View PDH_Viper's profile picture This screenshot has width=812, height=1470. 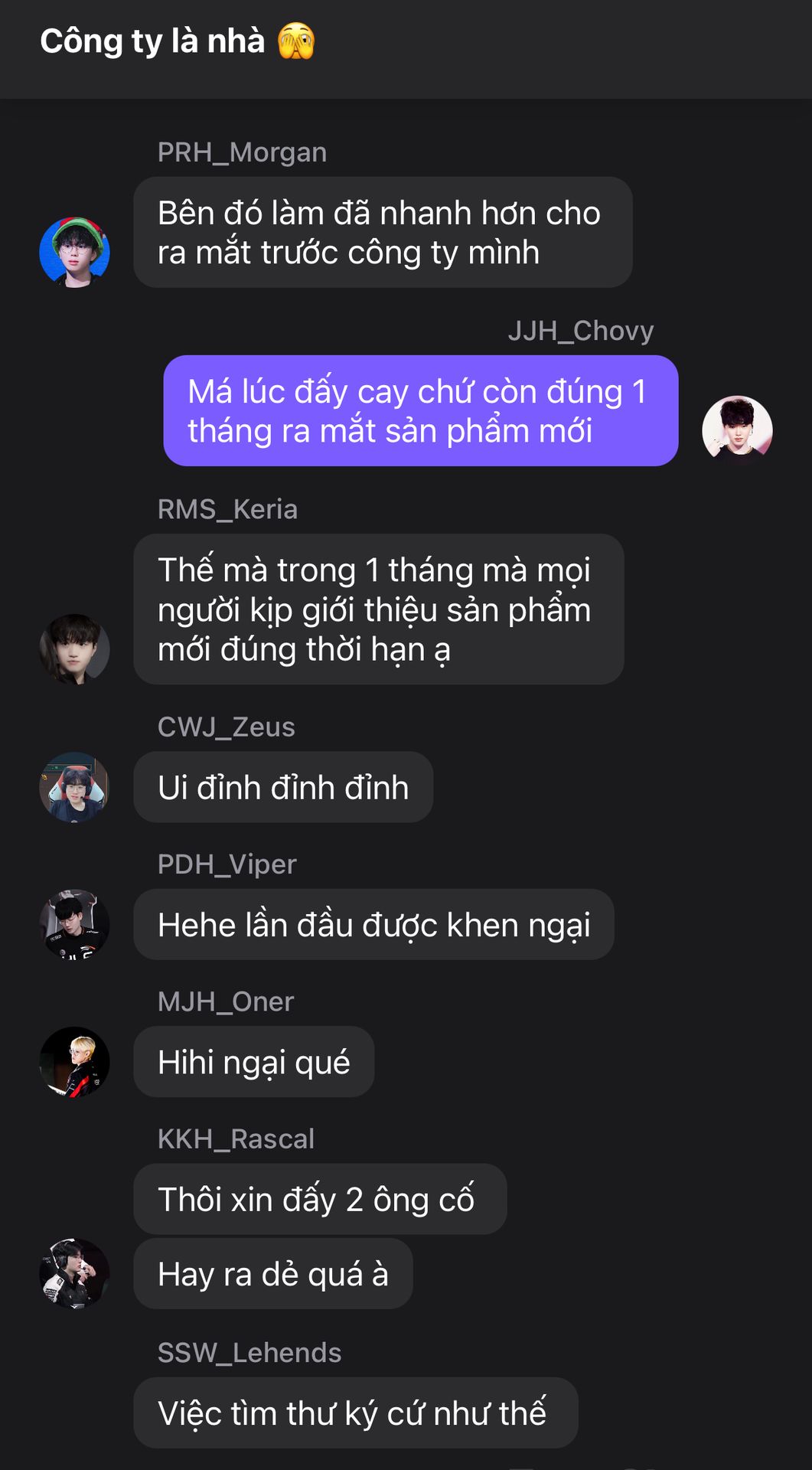[x=74, y=924]
